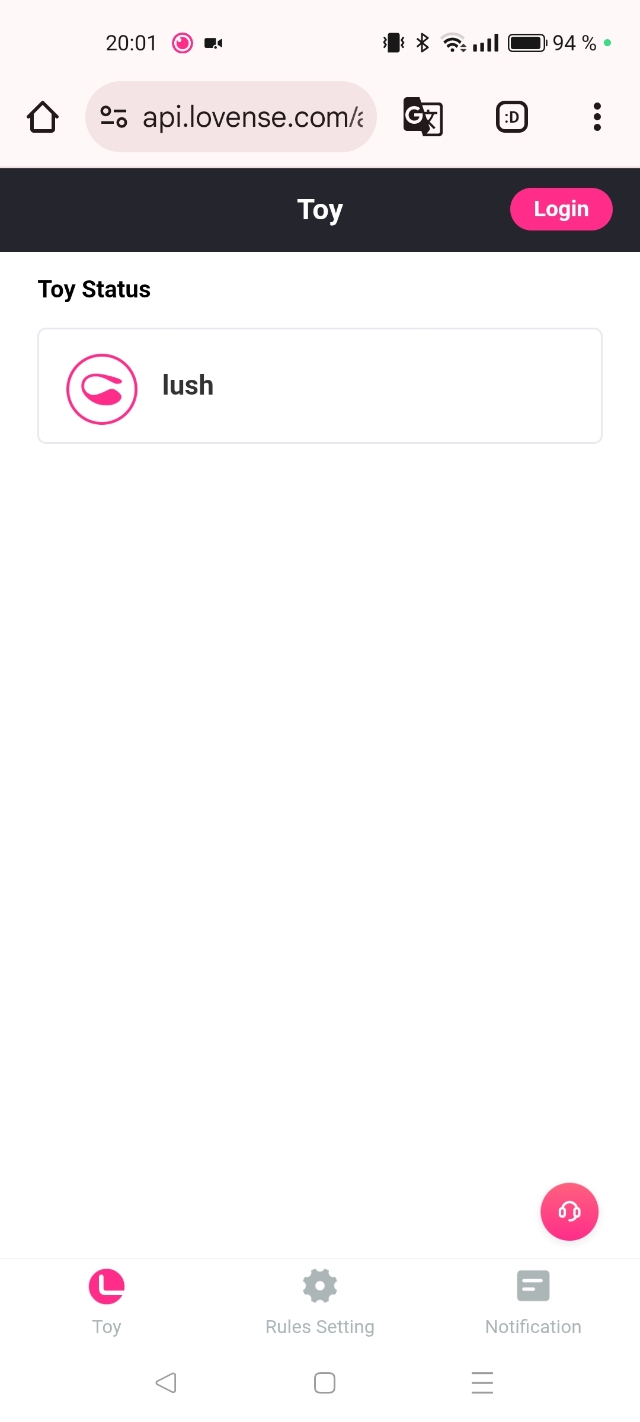Select the Toy tab
Viewport: 640px width, 1422px height.
pyautogui.click(x=106, y=1303)
